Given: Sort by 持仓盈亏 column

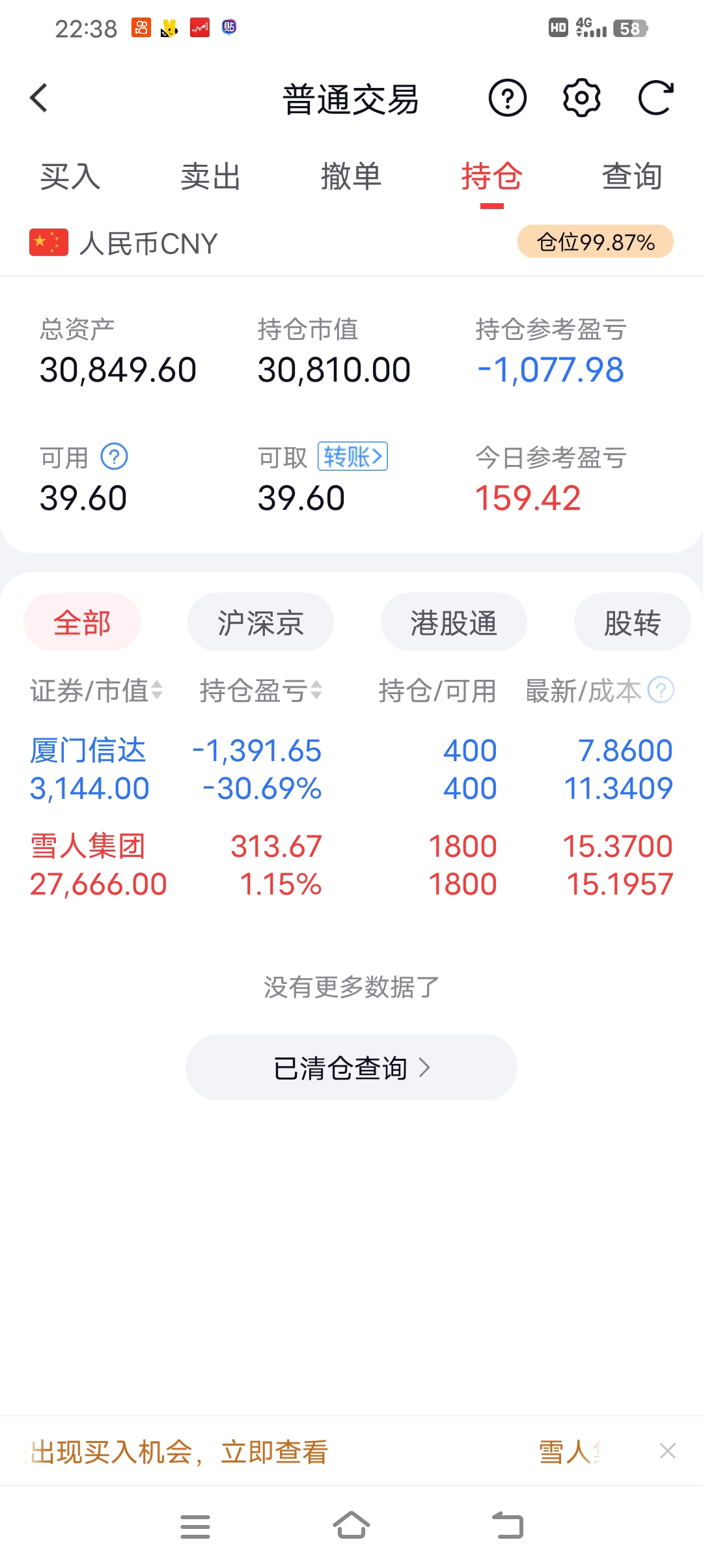Looking at the screenshot, I should 260,690.
